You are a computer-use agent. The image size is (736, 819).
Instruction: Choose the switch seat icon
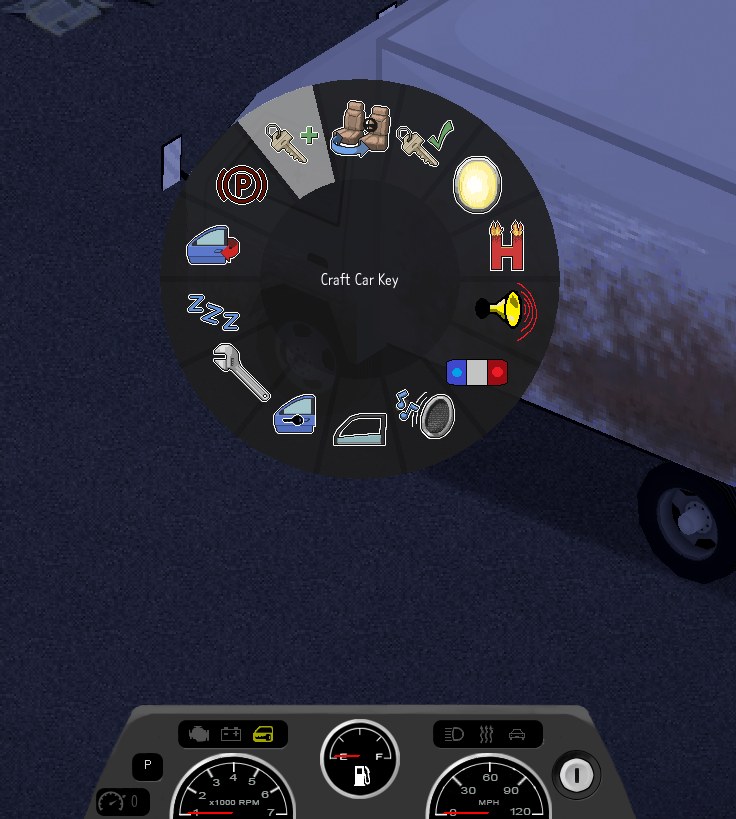pyautogui.click(x=360, y=128)
